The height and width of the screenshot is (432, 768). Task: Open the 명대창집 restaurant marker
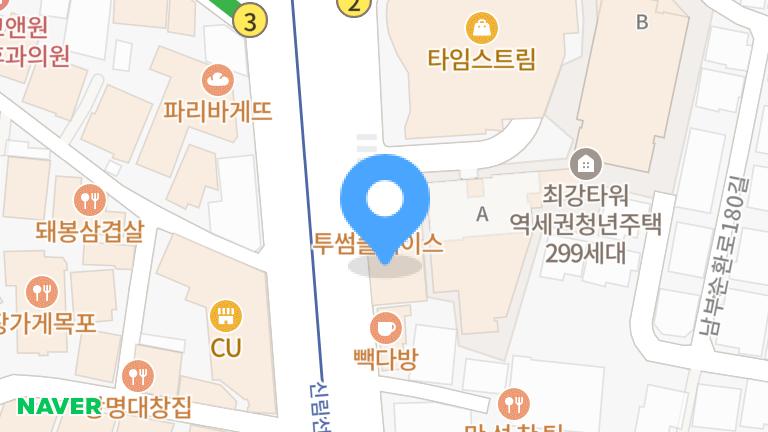(138, 377)
